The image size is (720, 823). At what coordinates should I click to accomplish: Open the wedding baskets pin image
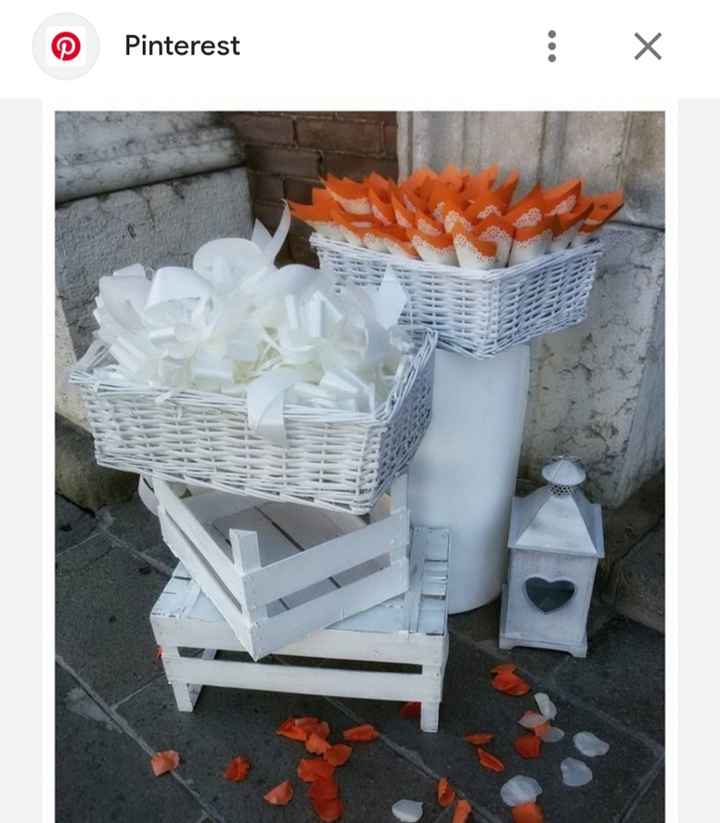point(360,465)
